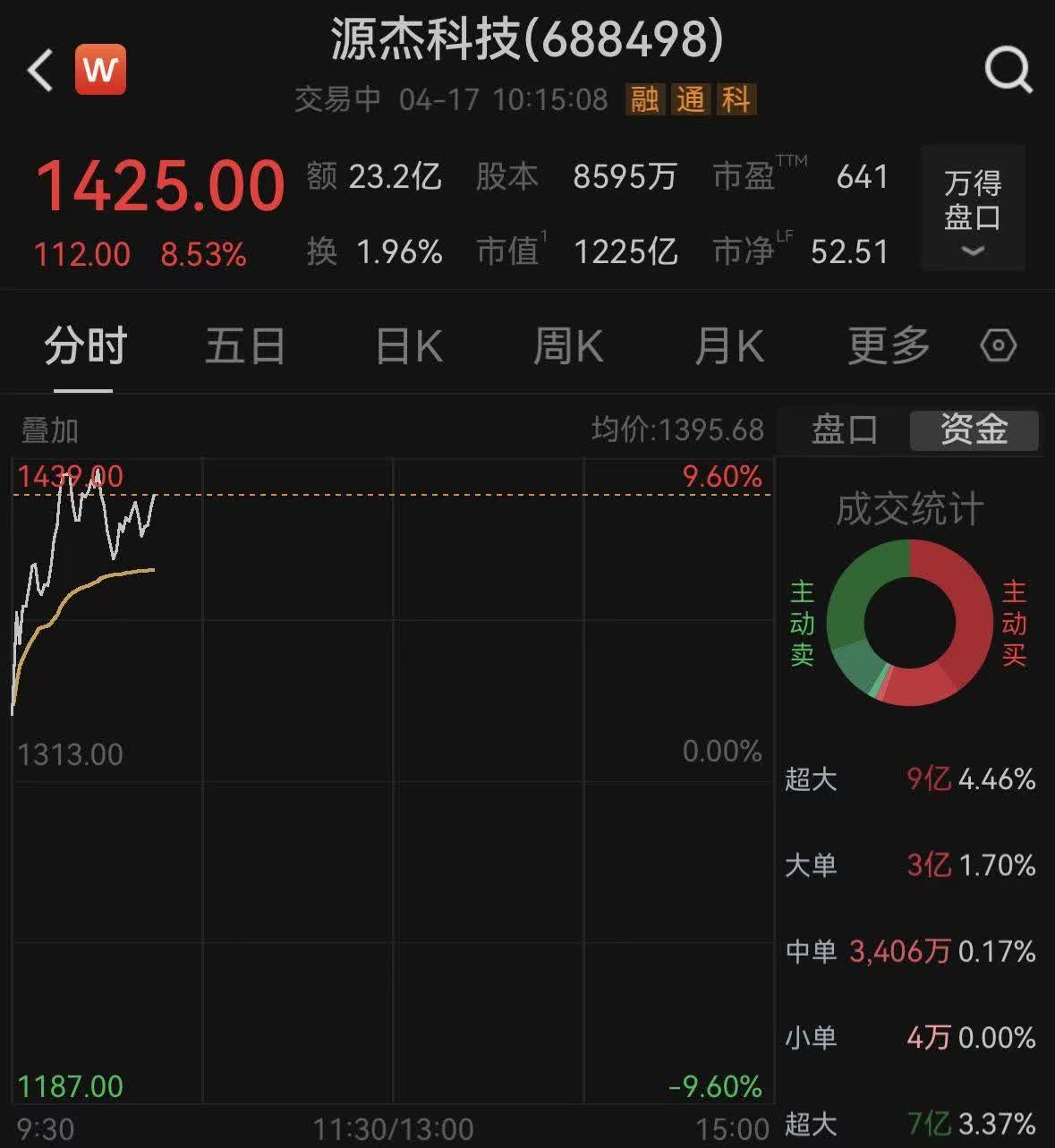
Task: Open the search magnifier icon
Action: (1008, 70)
